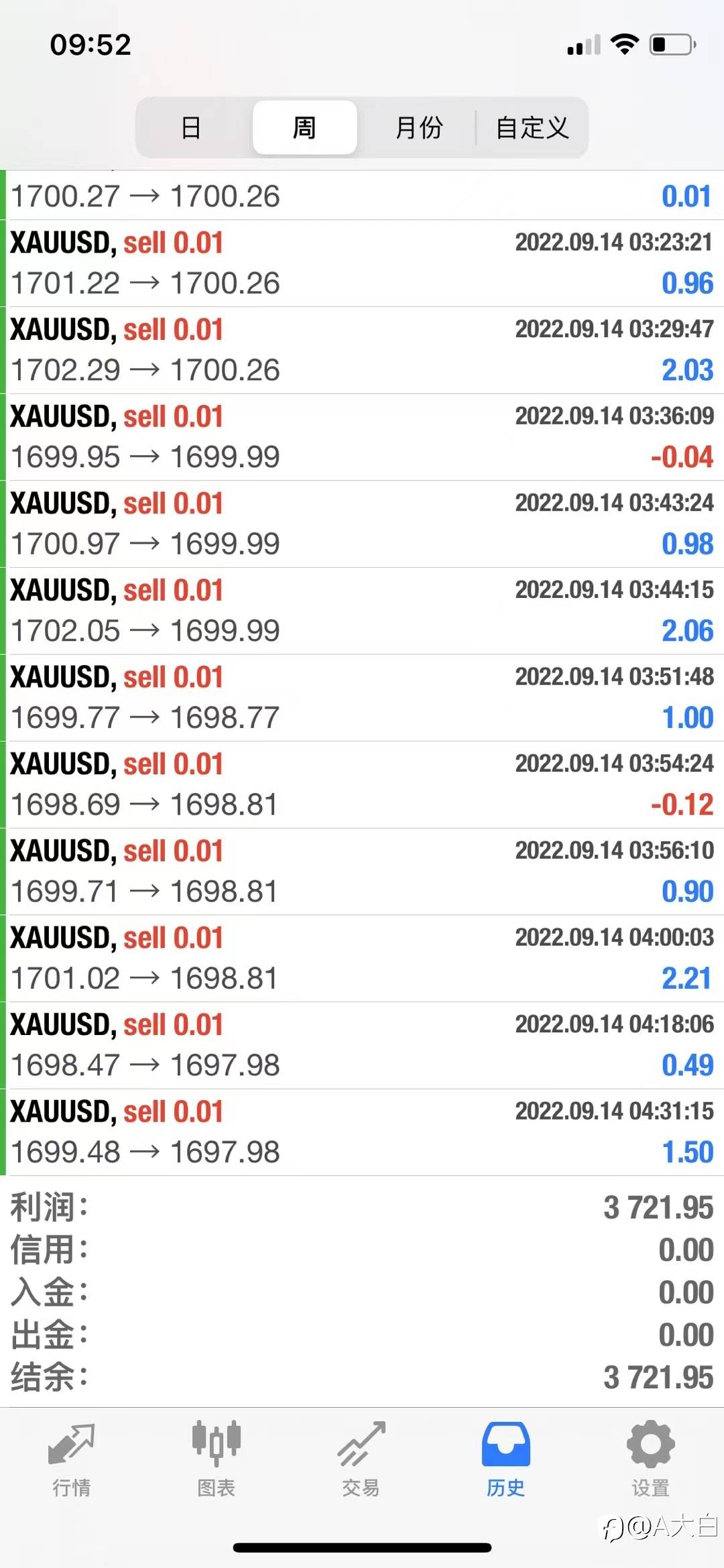
Task: Expand the trade with profit 2.03
Action: 362,351
